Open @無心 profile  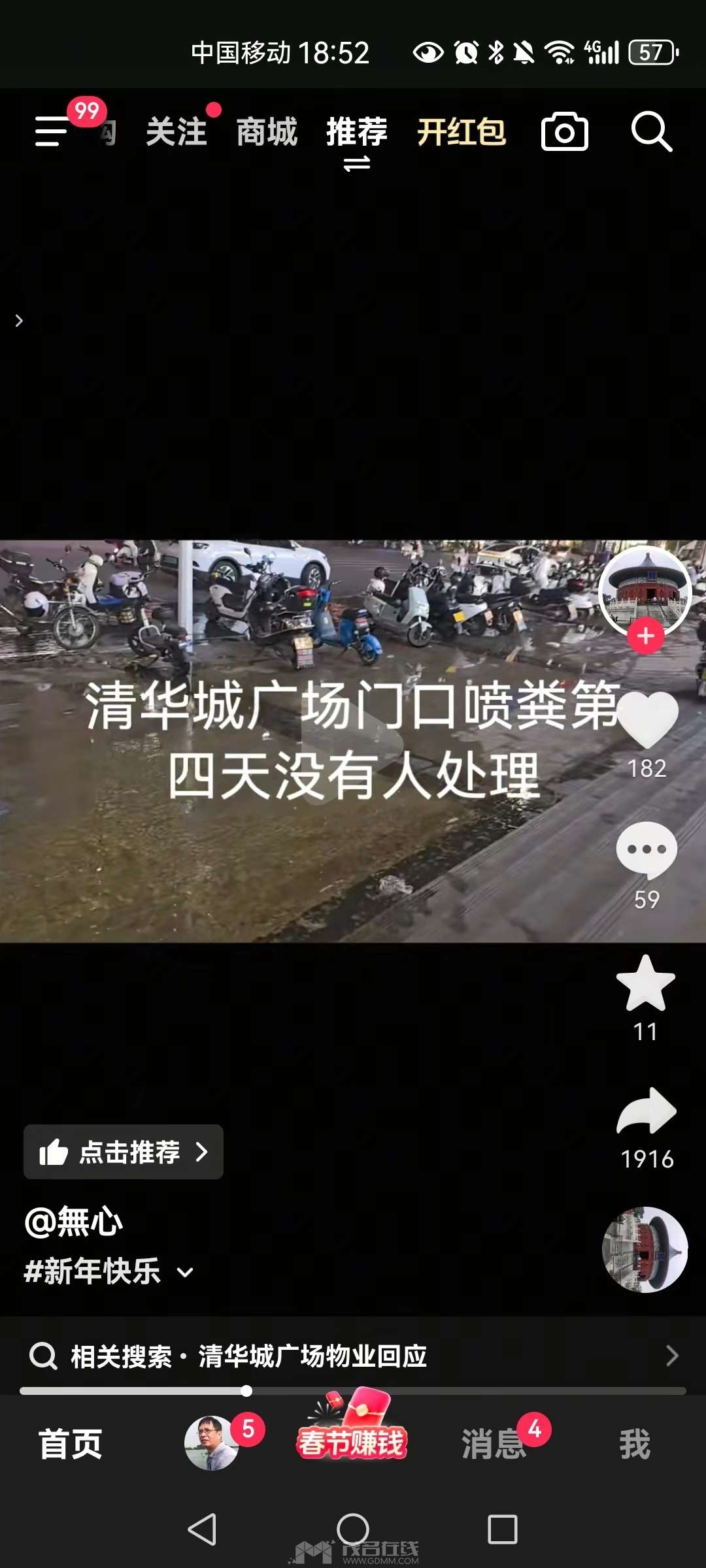74,1222
